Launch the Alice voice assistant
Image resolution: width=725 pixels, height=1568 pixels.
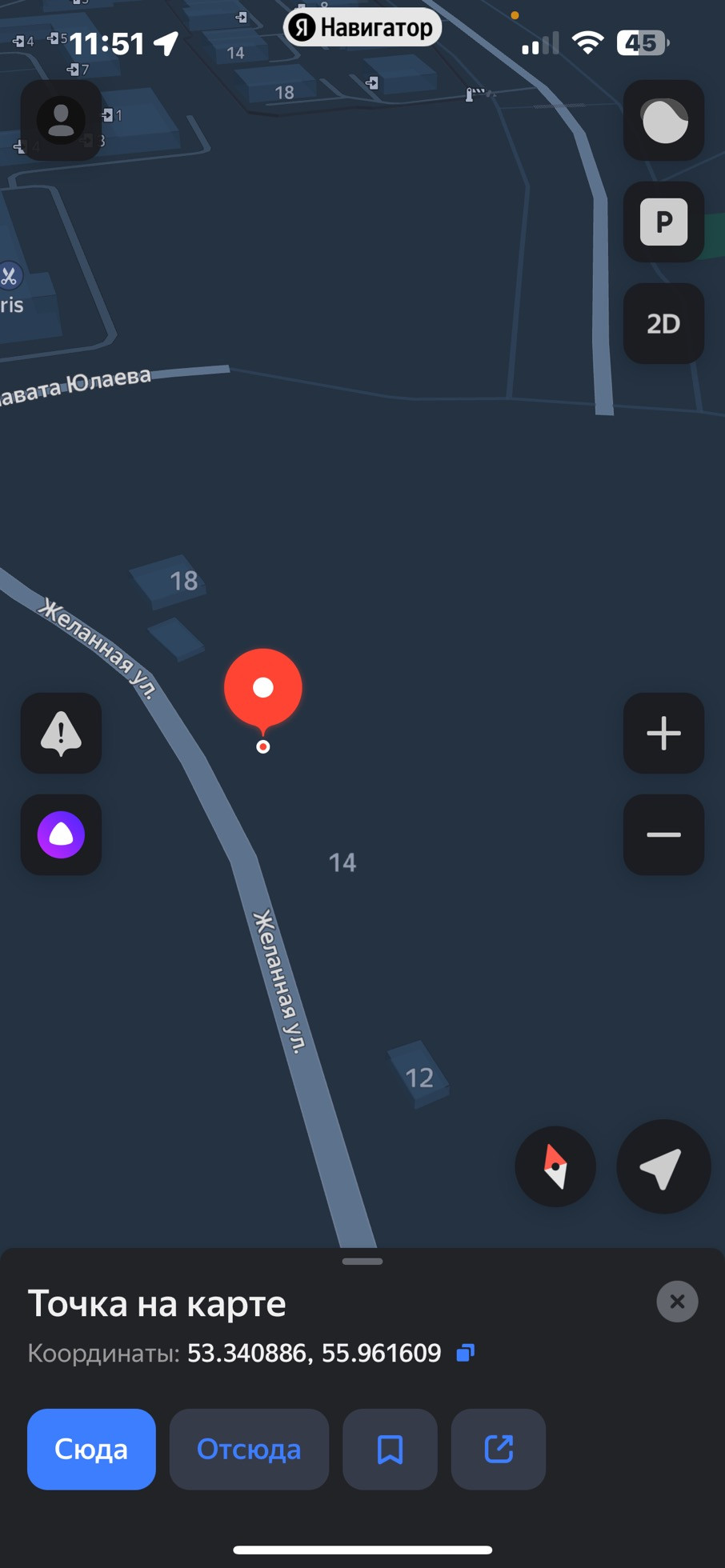pos(61,834)
